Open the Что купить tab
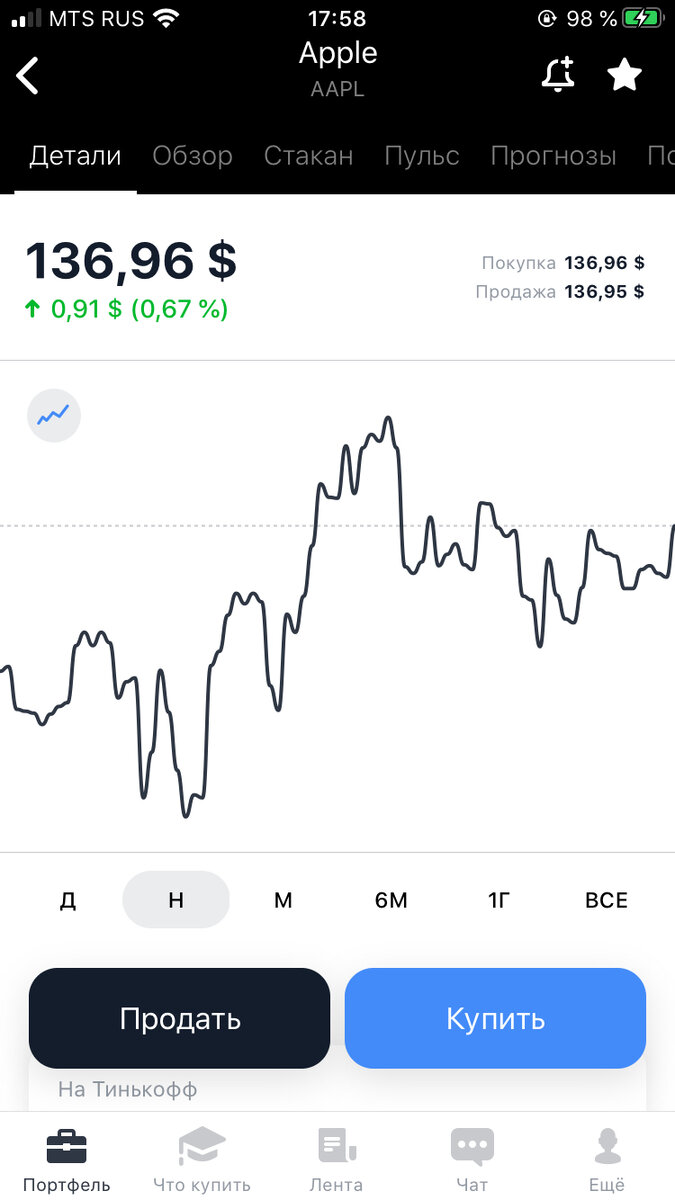 202,1160
